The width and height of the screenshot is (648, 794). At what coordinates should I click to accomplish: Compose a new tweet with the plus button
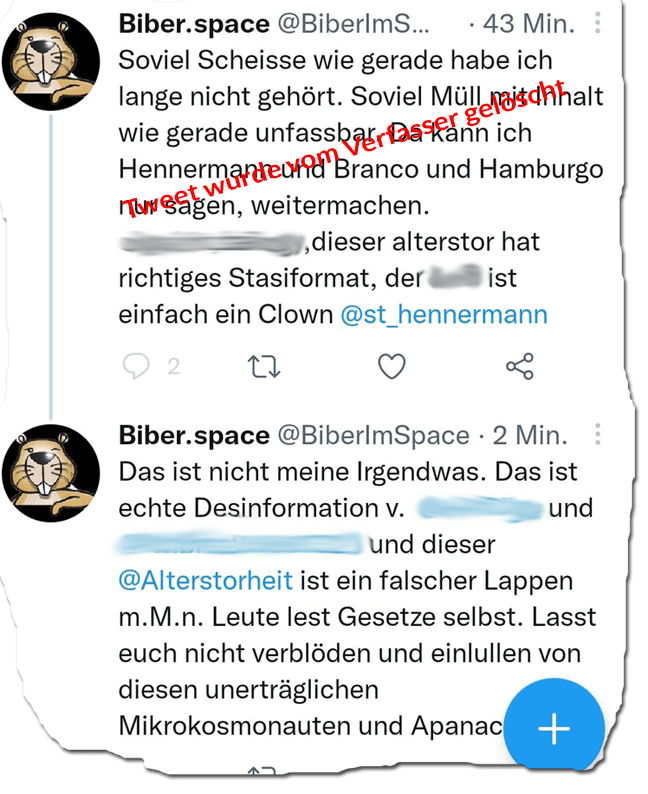(554, 729)
